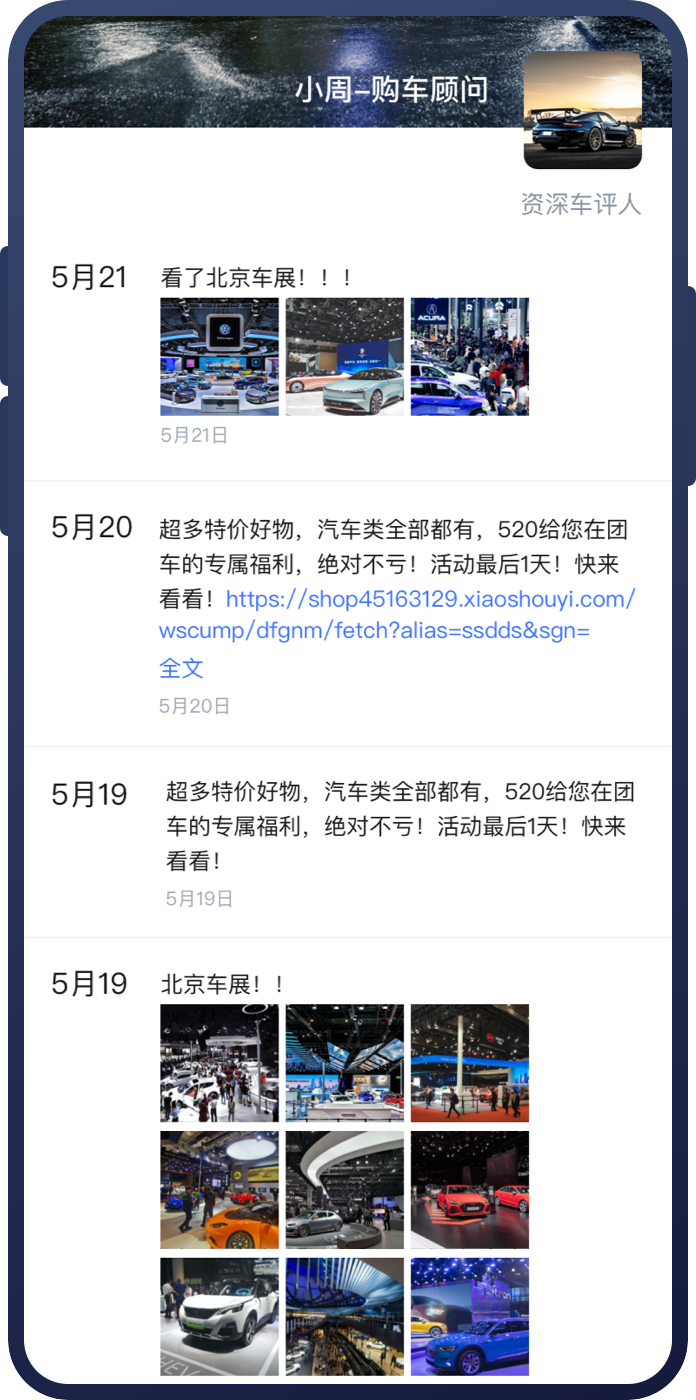This screenshot has height=1400, width=696.
Task: Expand the 5月20 post with 全文
Action: pyautogui.click(x=181, y=668)
